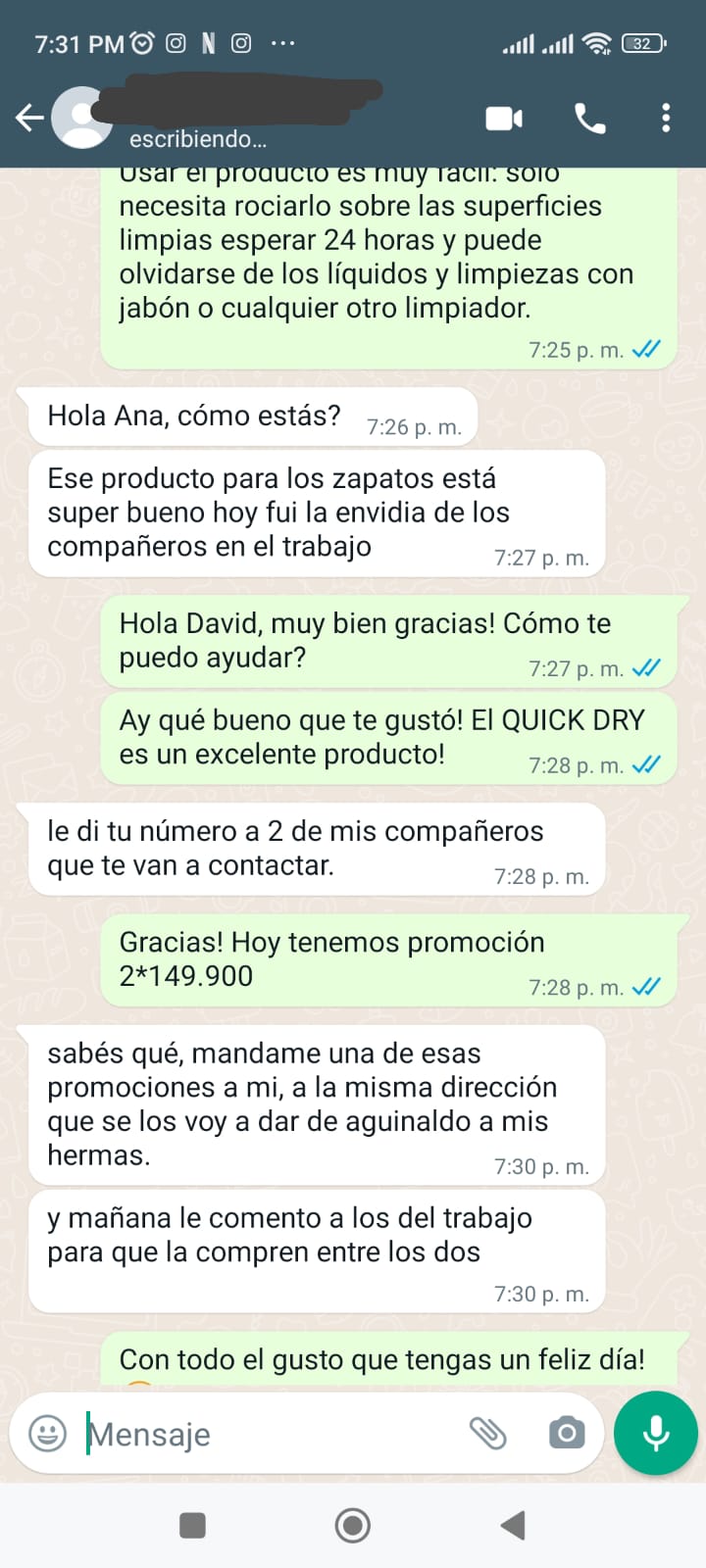Open the contact's profile picture

coord(82,119)
